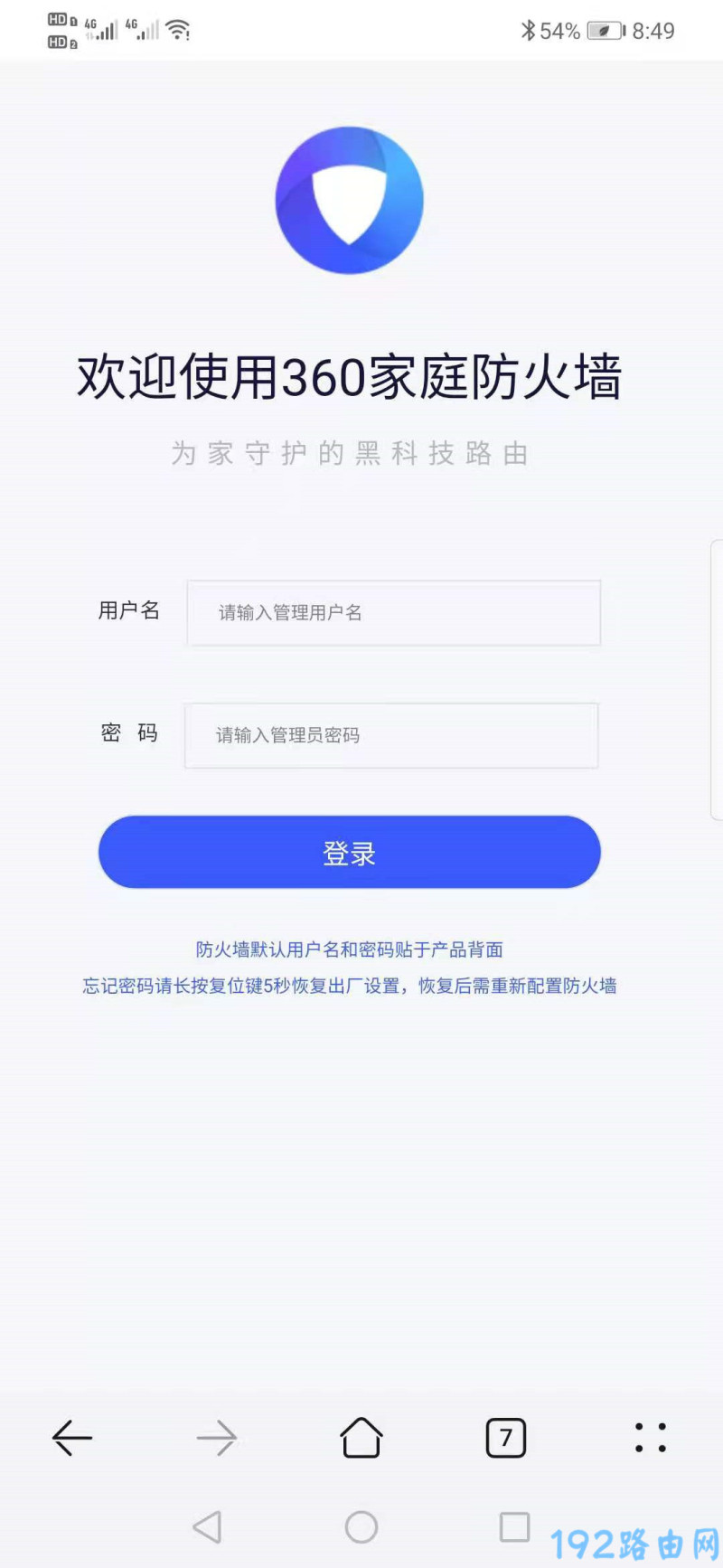723x1568 pixels.
Task: Tap the username input field
Action: coord(393,613)
